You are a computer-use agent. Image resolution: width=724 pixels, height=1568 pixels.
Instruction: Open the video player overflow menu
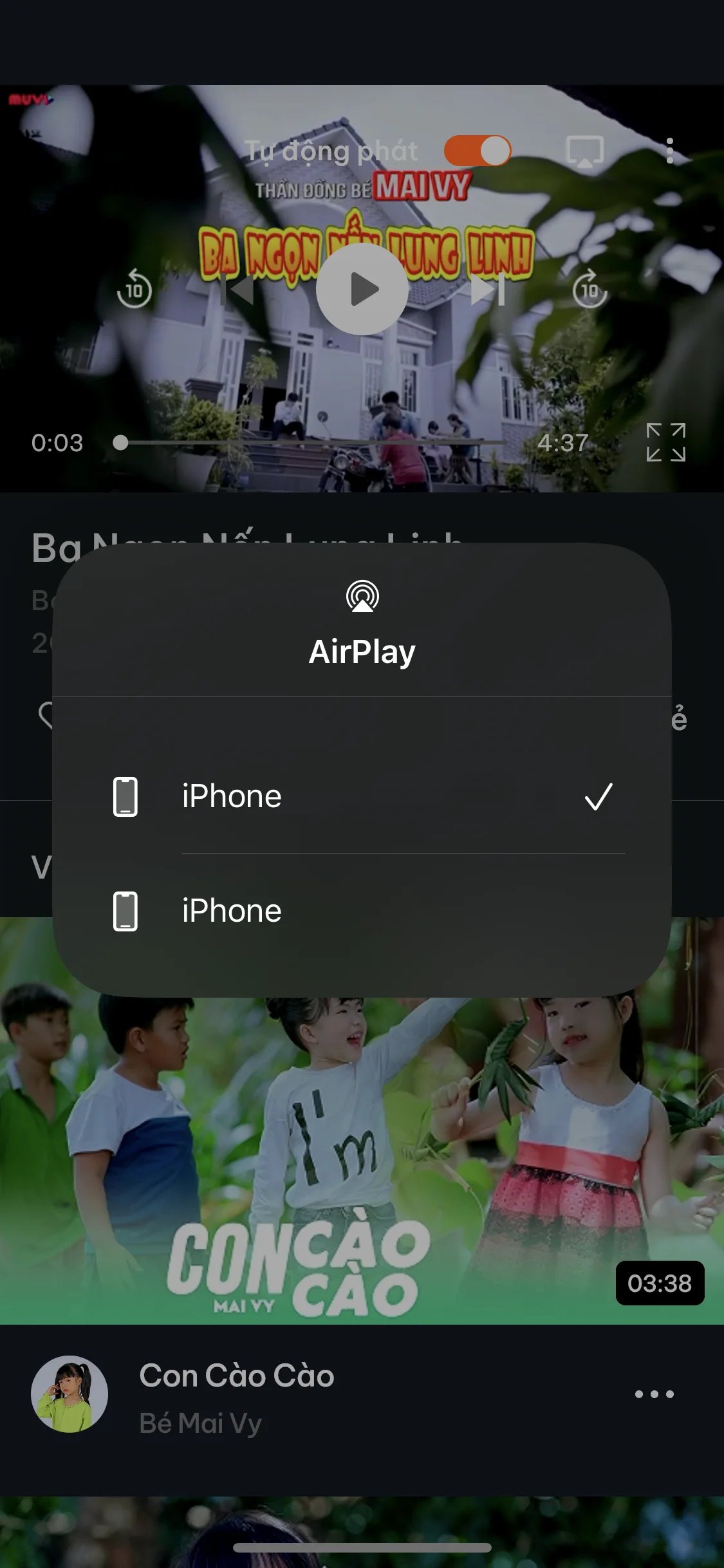pos(670,151)
